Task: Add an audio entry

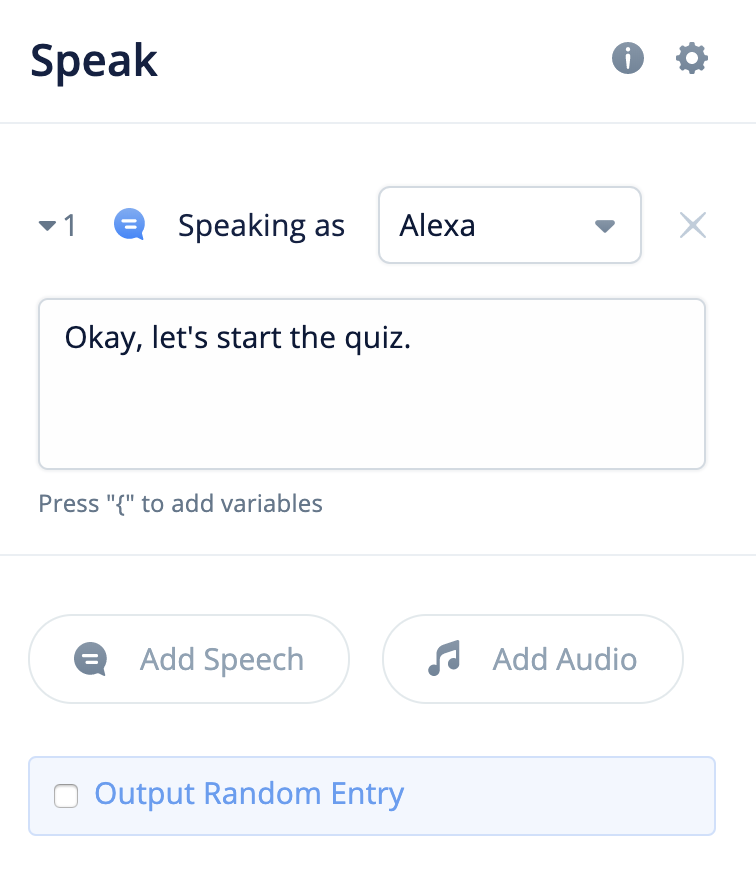Action: click(x=533, y=660)
